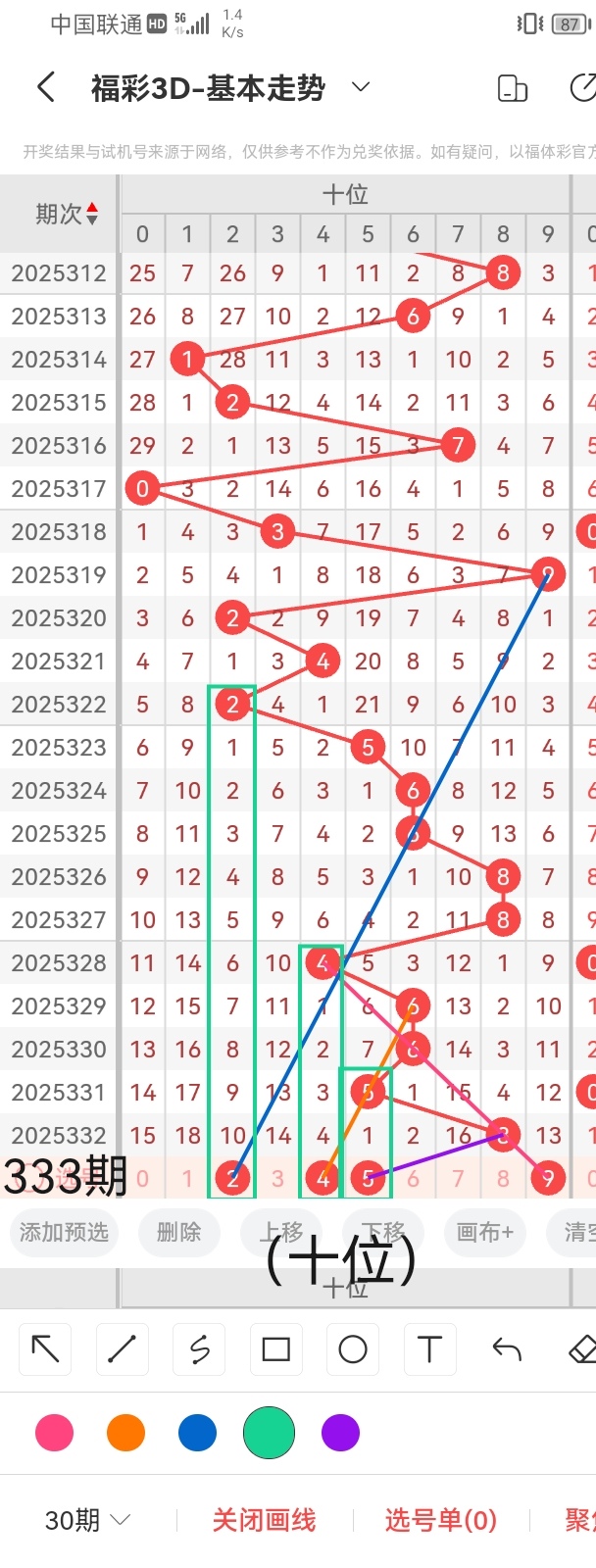Choose the pink color swatch
596x1568 pixels.
point(54,1433)
